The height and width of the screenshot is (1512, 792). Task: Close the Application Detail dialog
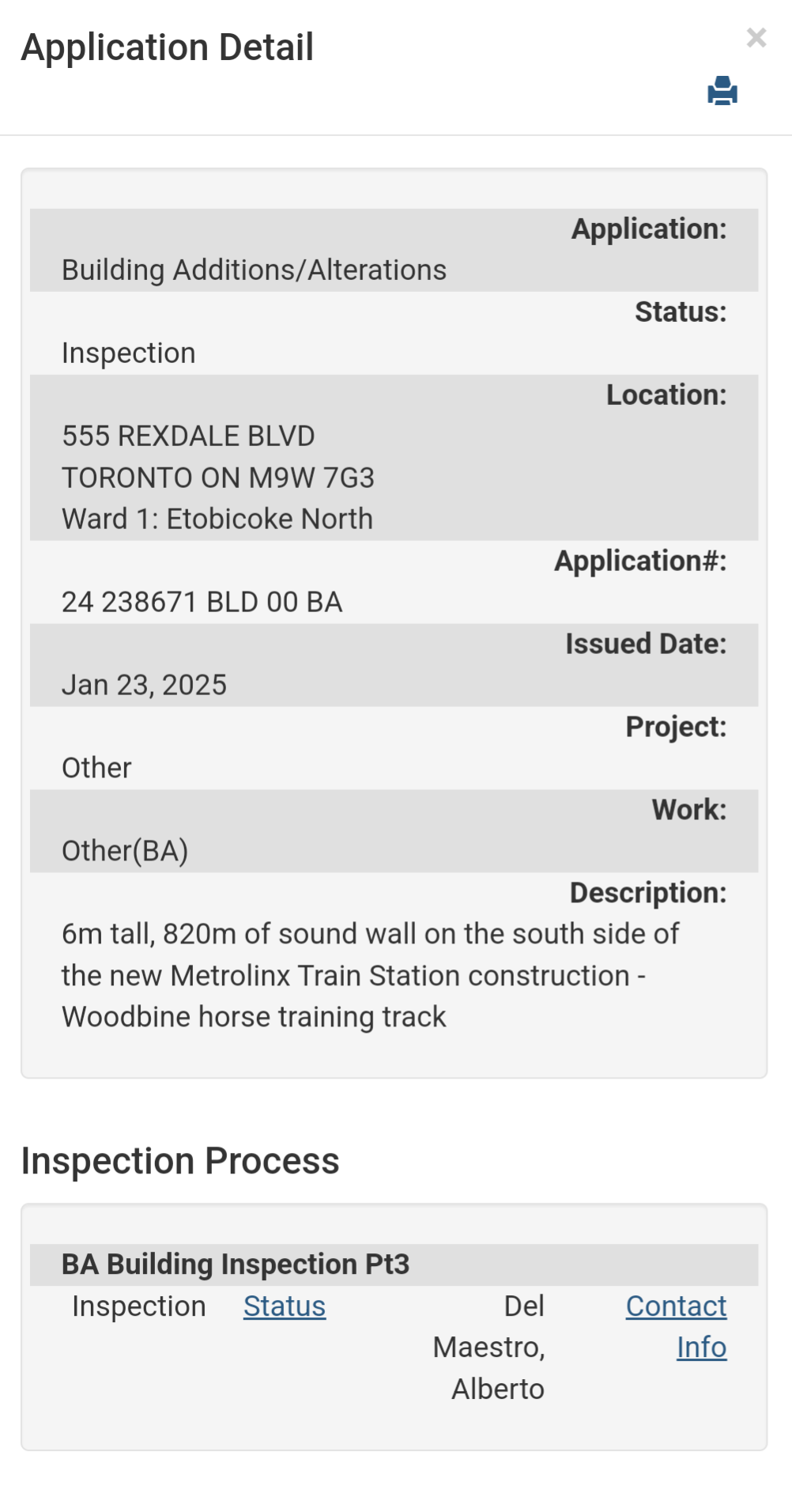click(x=756, y=37)
